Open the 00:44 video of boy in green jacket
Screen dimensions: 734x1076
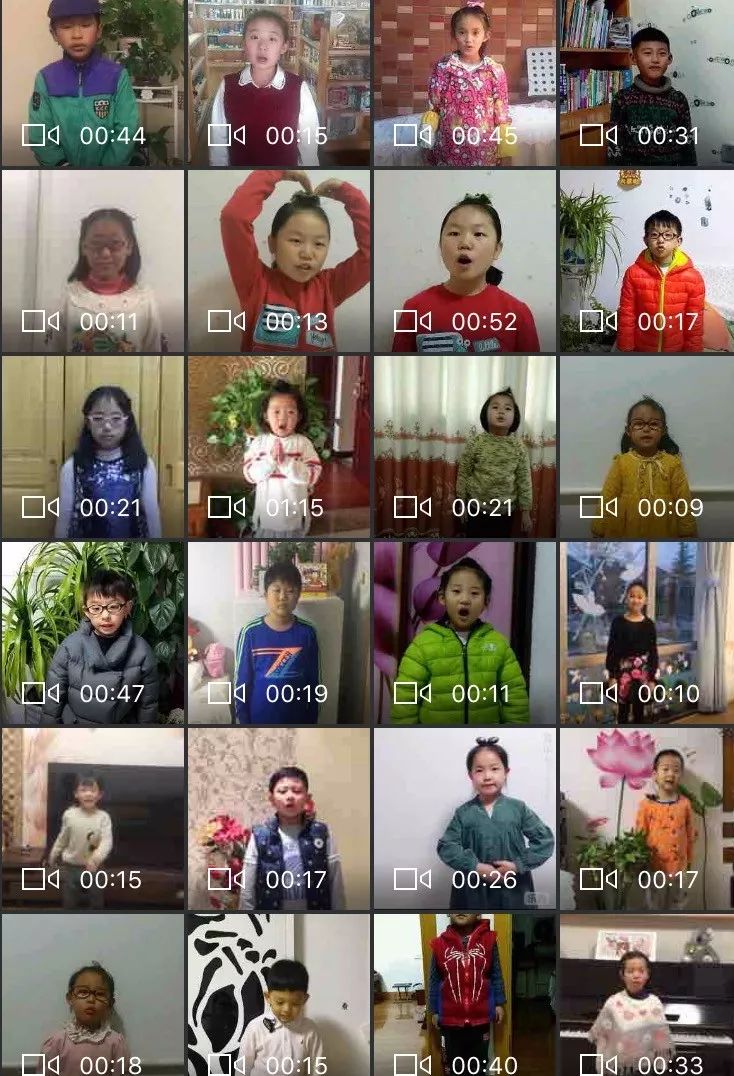pos(92,83)
